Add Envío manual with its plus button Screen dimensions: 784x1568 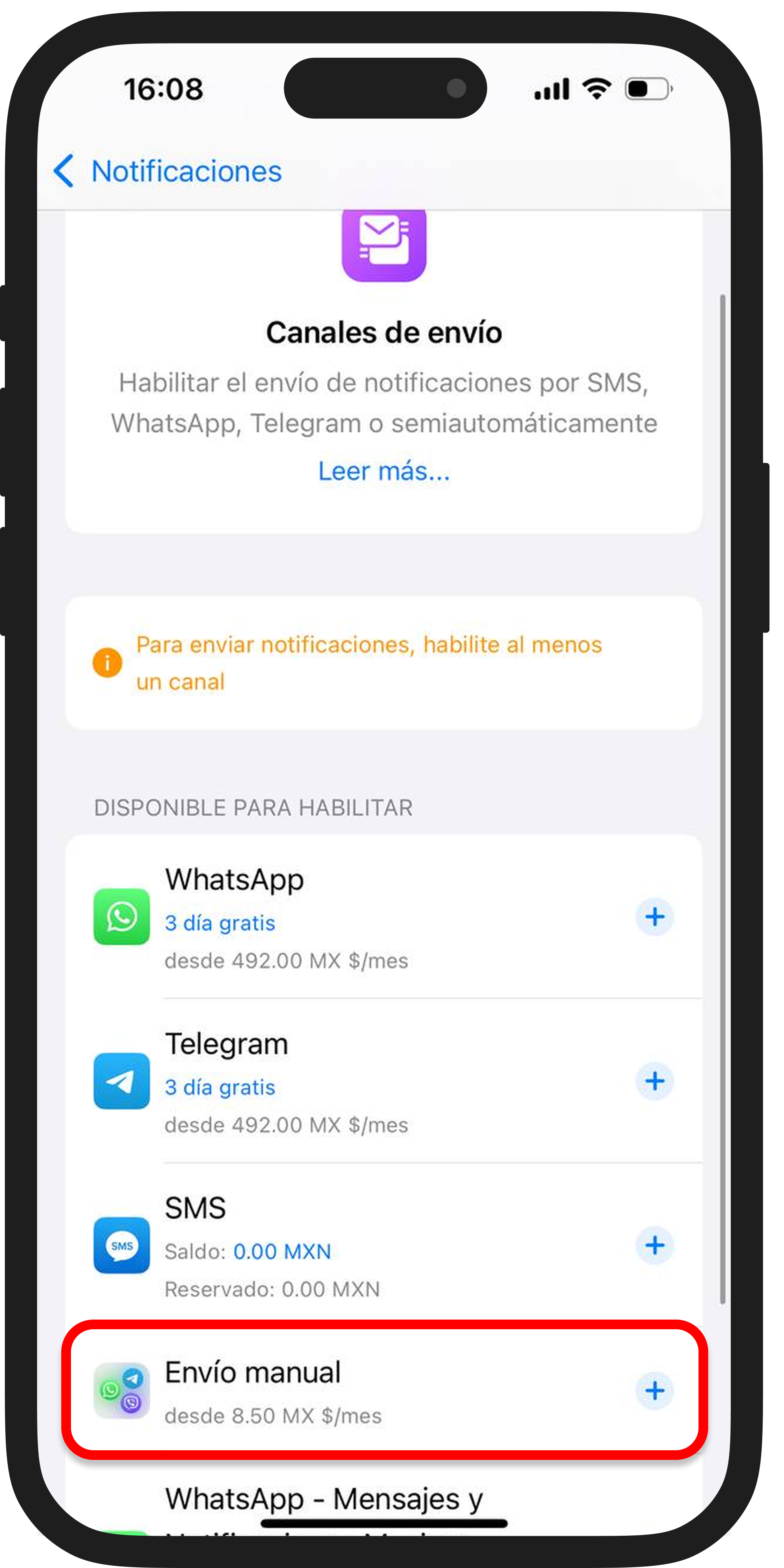click(655, 1391)
